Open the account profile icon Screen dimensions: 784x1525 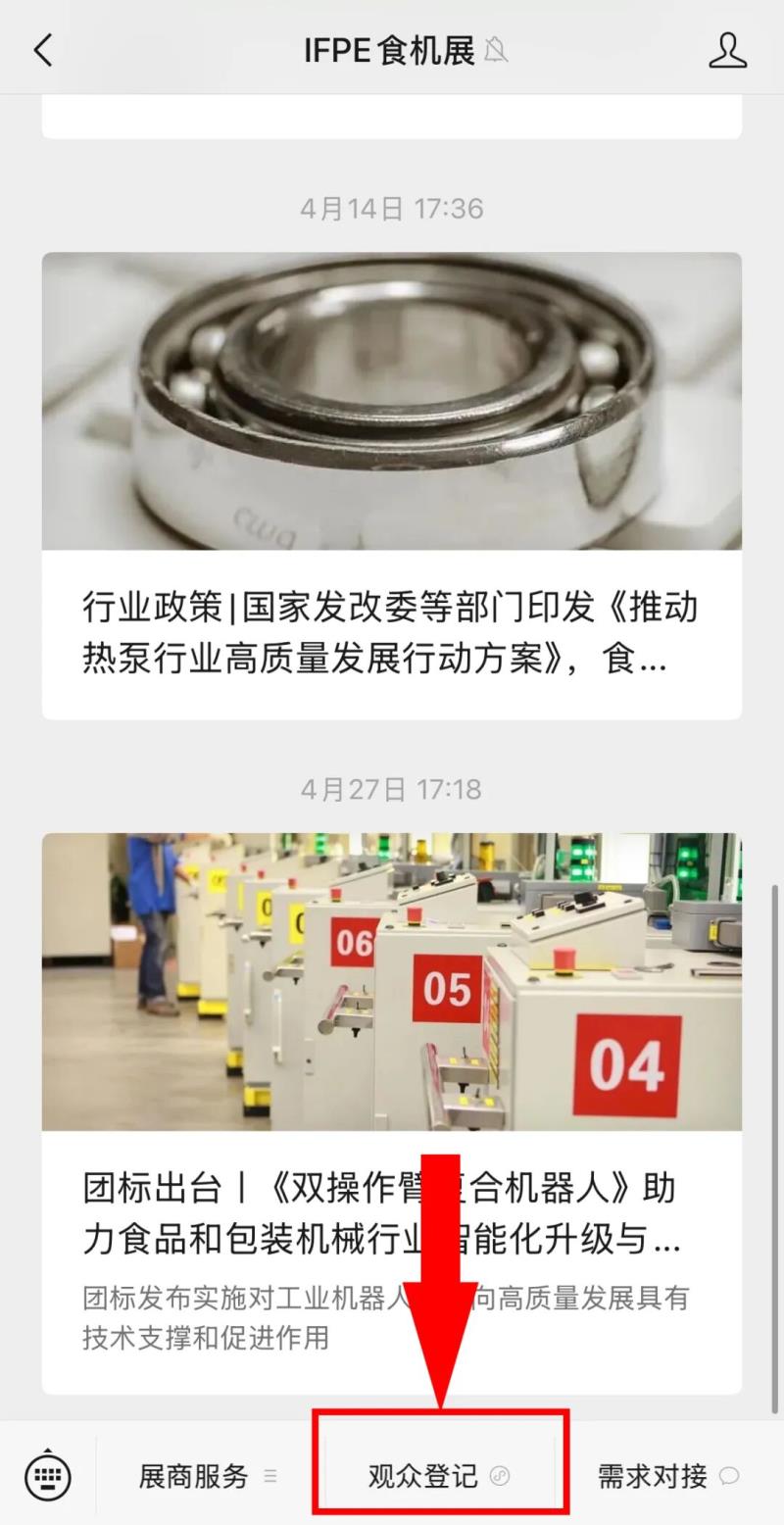point(727,50)
